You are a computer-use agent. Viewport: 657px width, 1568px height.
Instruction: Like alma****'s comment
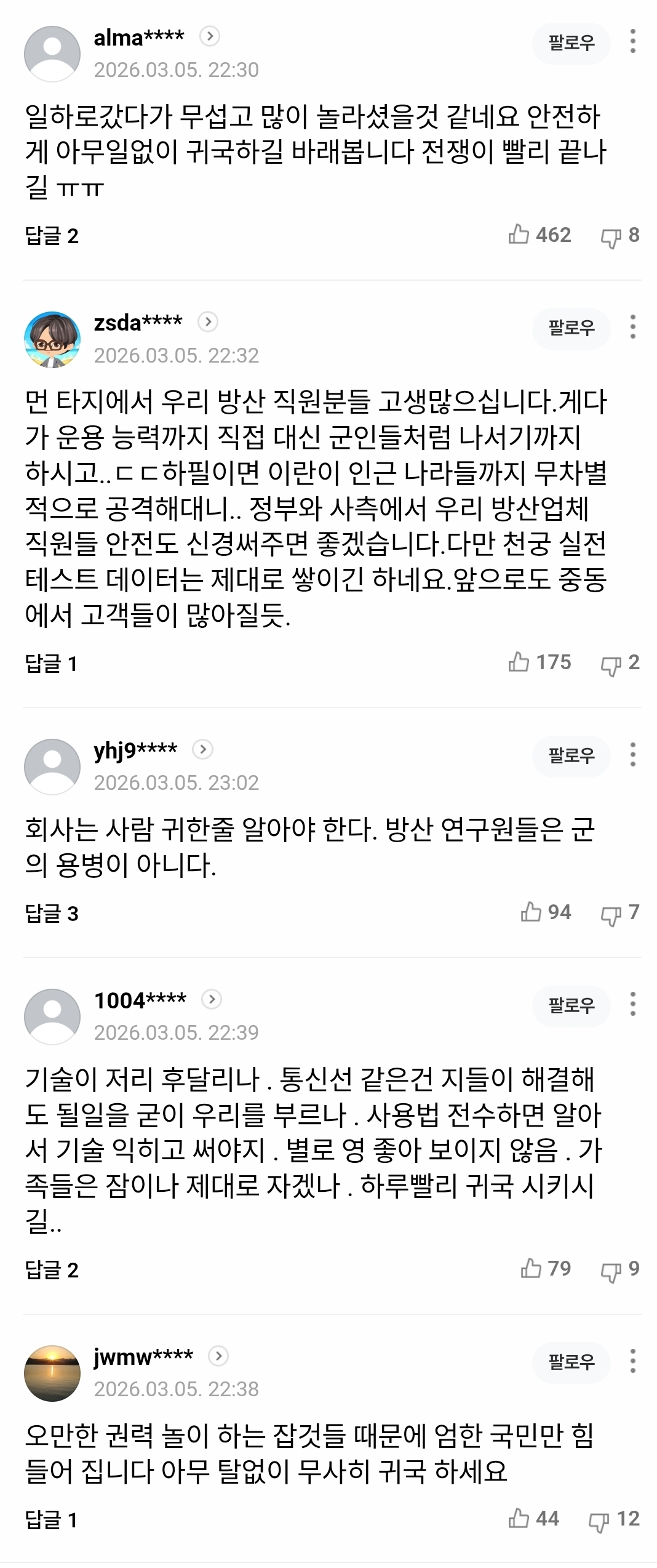[519, 235]
